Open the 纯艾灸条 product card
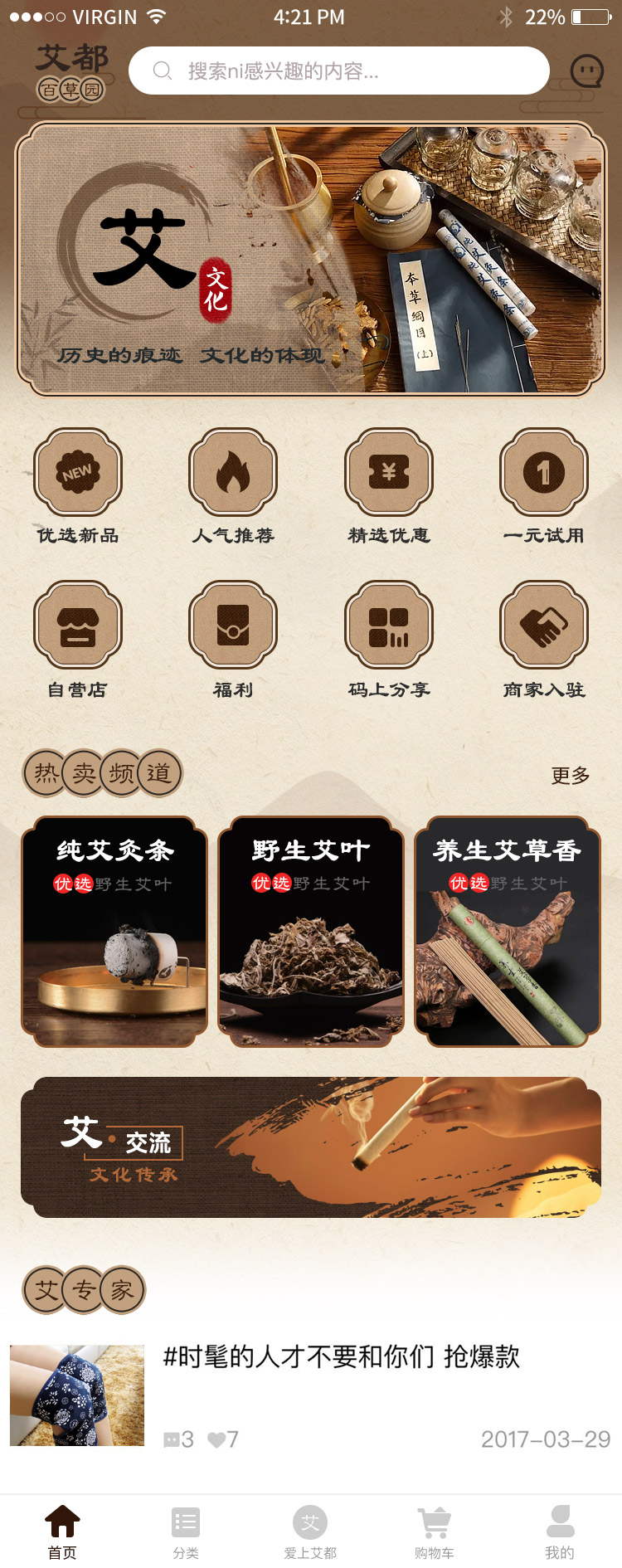 pyautogui.click(x=114, y=931)
